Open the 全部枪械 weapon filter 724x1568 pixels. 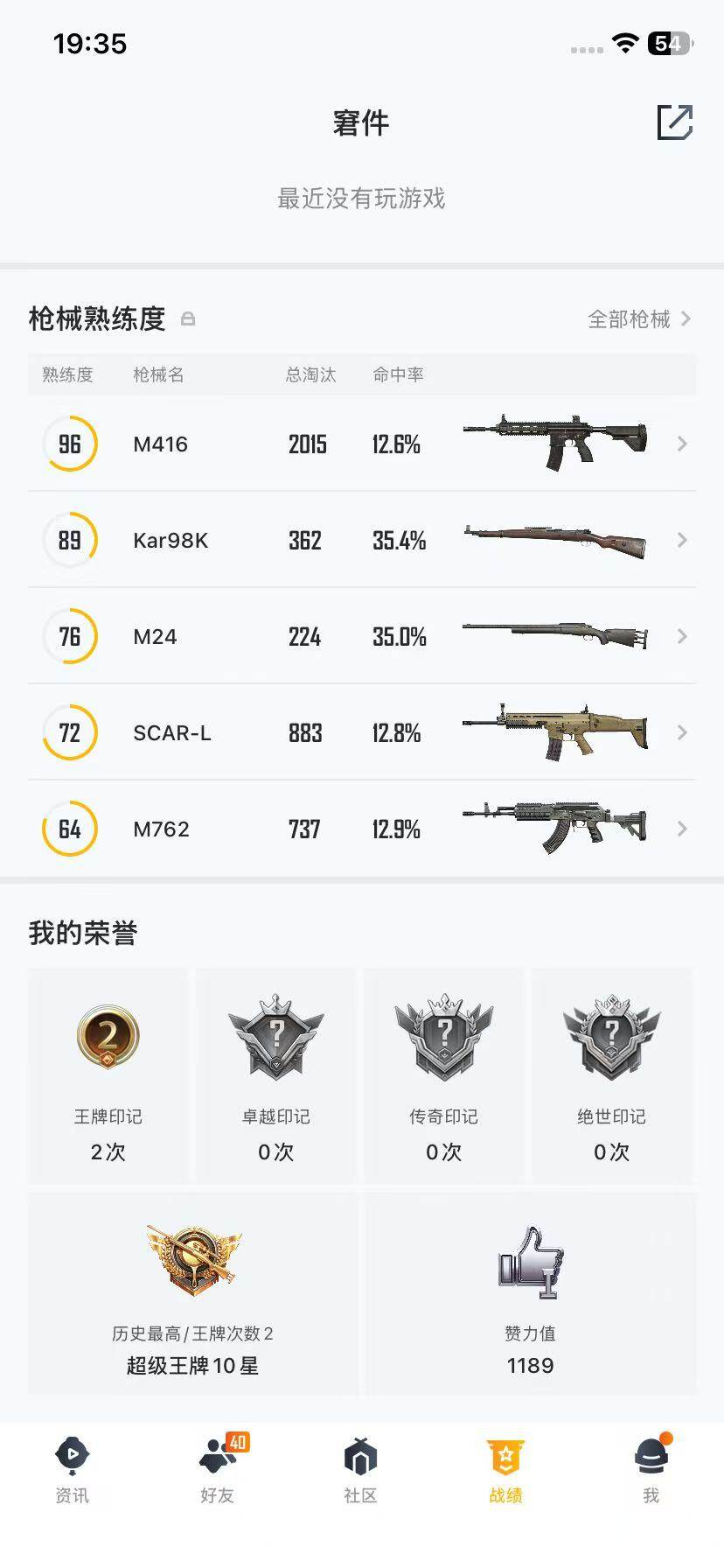(x=631, y=319)
